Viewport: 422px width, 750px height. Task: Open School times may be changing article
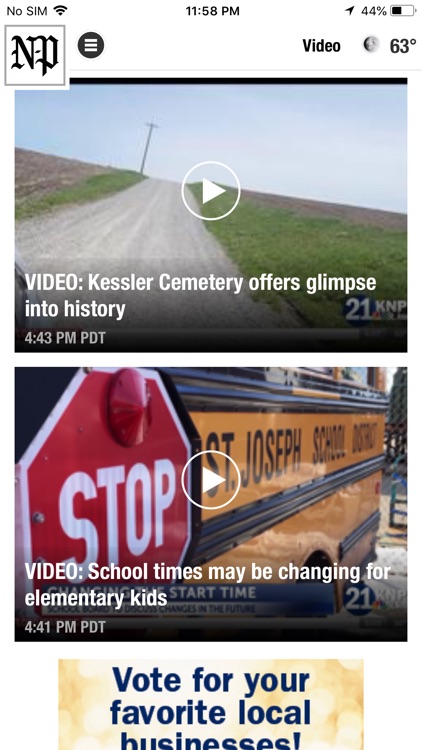coord(208,585)
